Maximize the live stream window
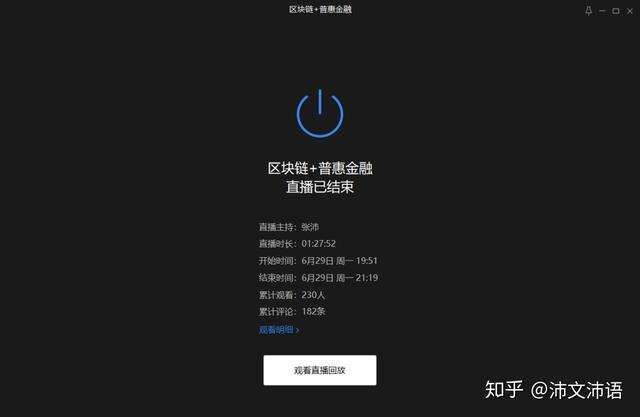Image resolution: width=640 pixels, height=417 pixels. coord(616,10)
